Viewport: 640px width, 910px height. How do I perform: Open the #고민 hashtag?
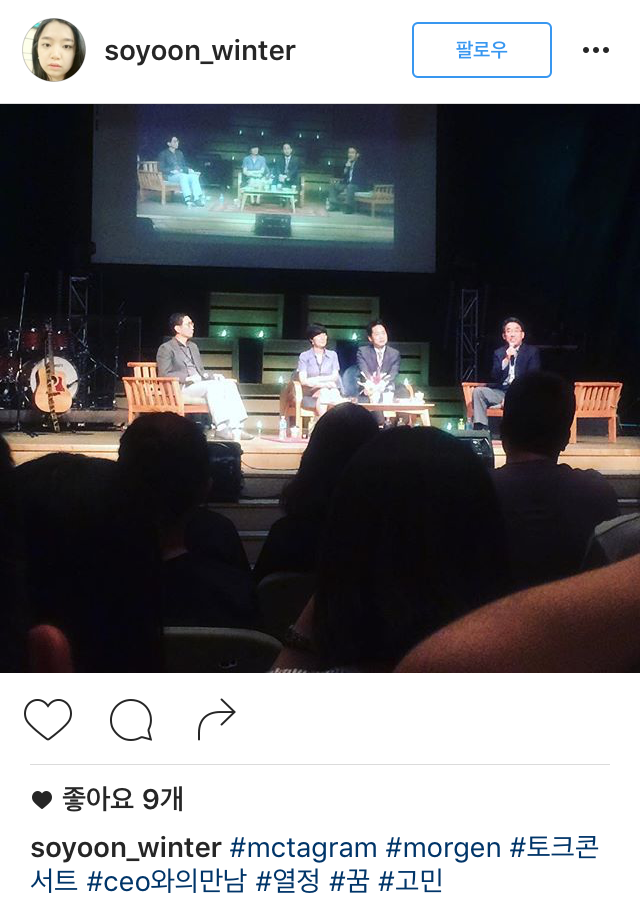pyautogui.click(x=411, y=882)
